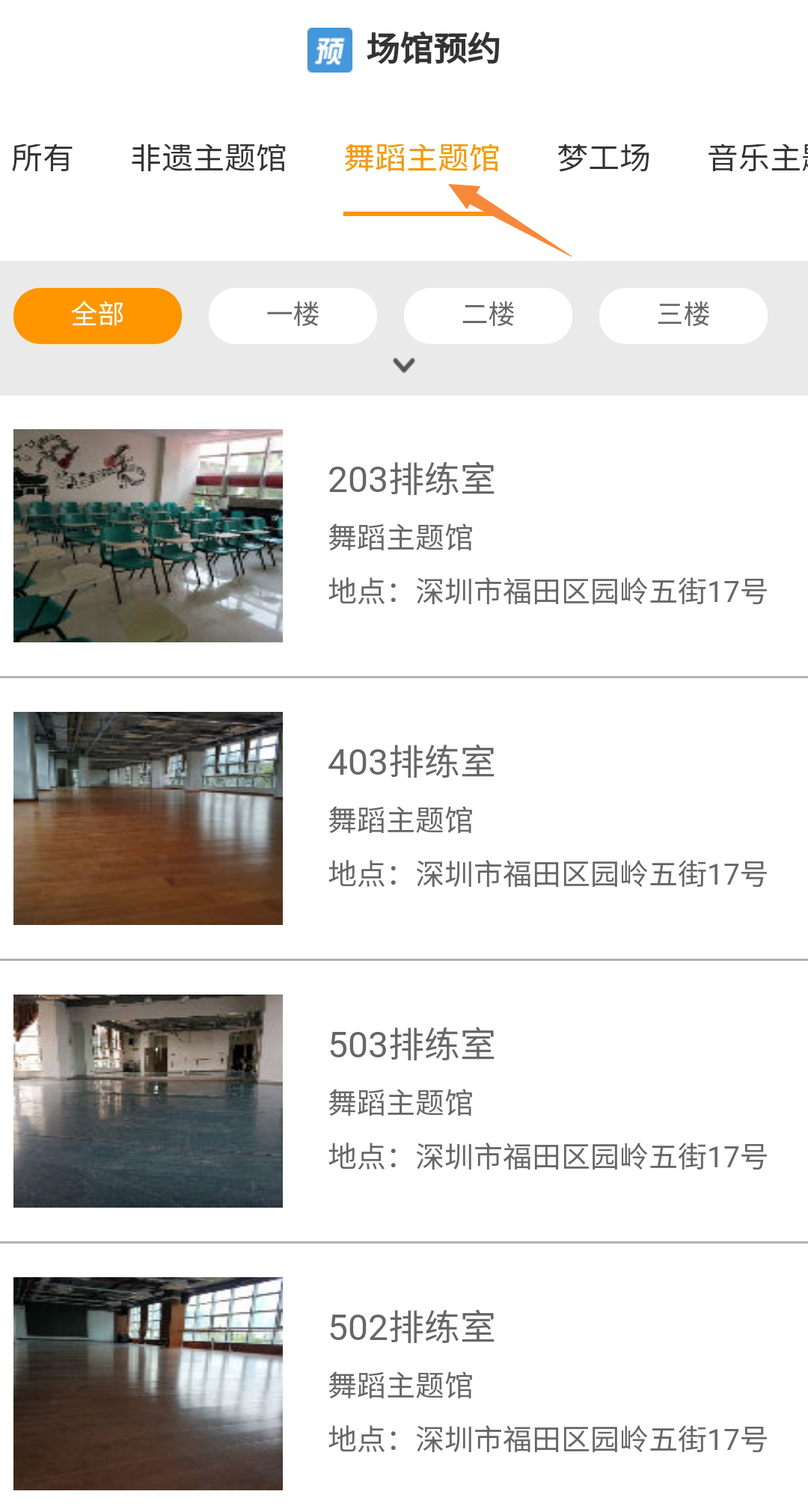Filter venues by 二楼
This screenshot has width=808, height=1512.
pyautogui.click(x=488, y=316)
